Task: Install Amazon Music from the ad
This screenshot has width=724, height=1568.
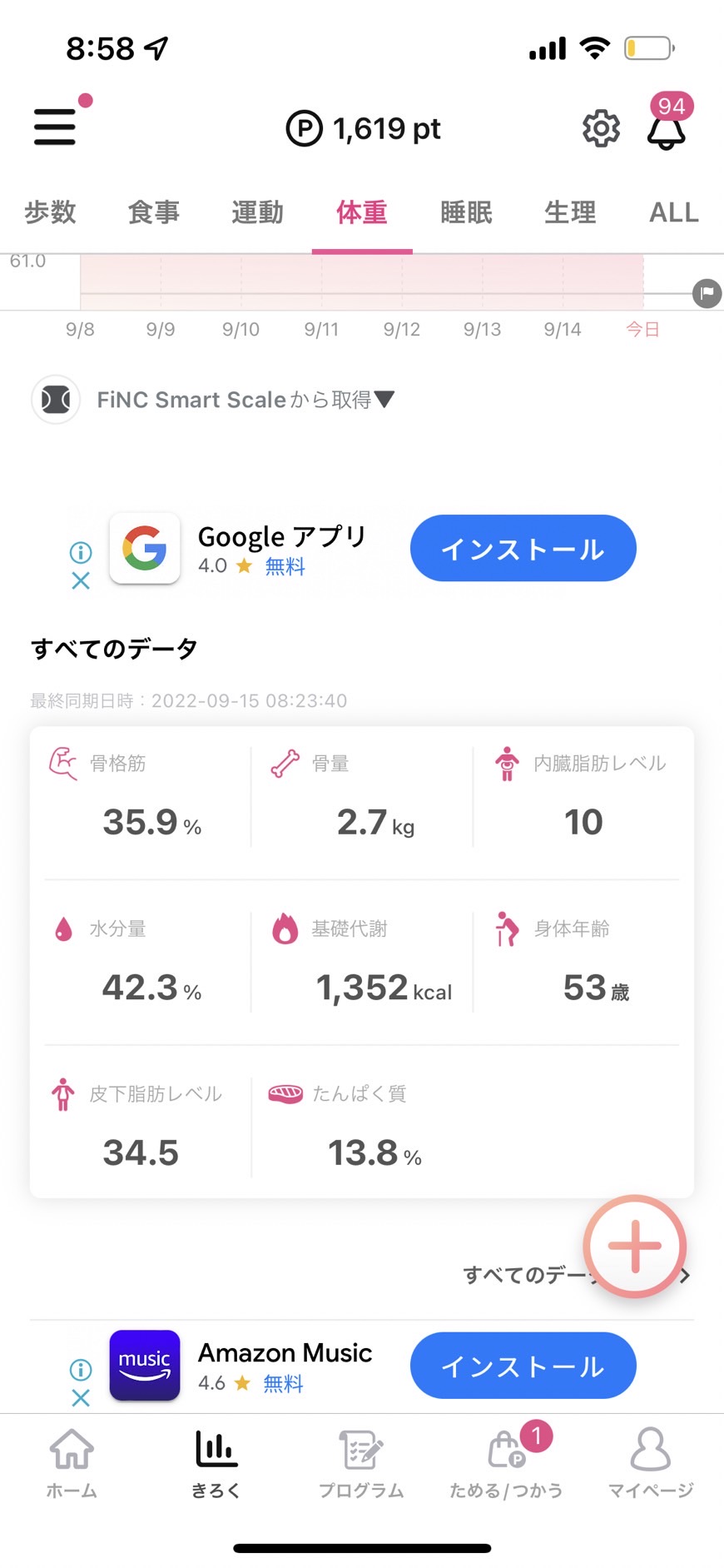Action: [523, 1366]
